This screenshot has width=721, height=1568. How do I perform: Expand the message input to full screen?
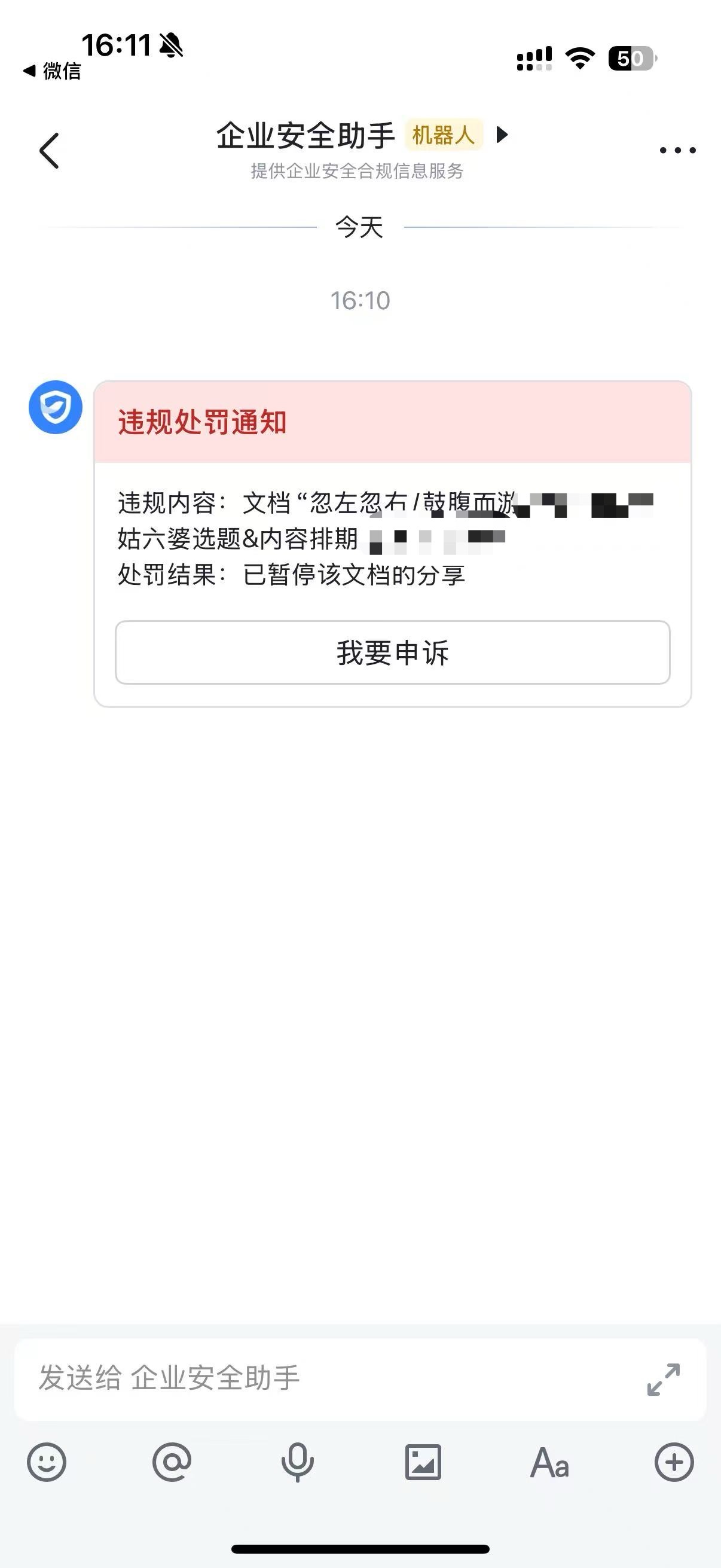coord(663,1379)
